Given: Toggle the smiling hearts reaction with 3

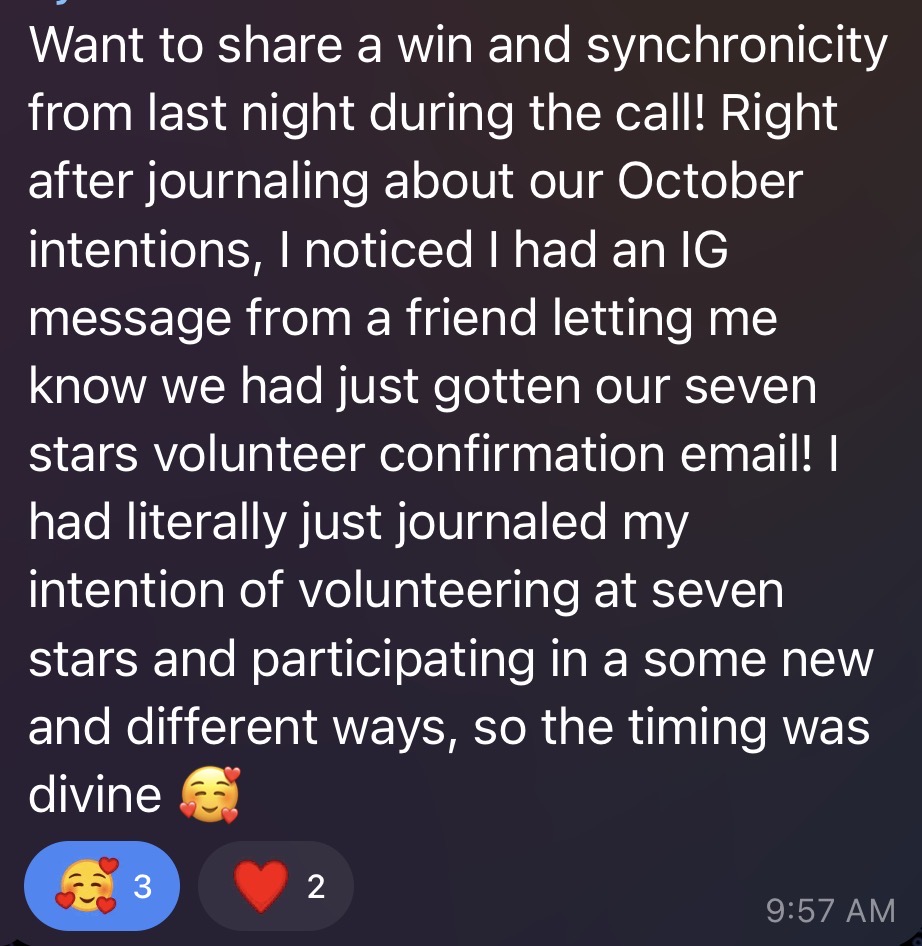Looking at the screenshot, I should 101,886.
